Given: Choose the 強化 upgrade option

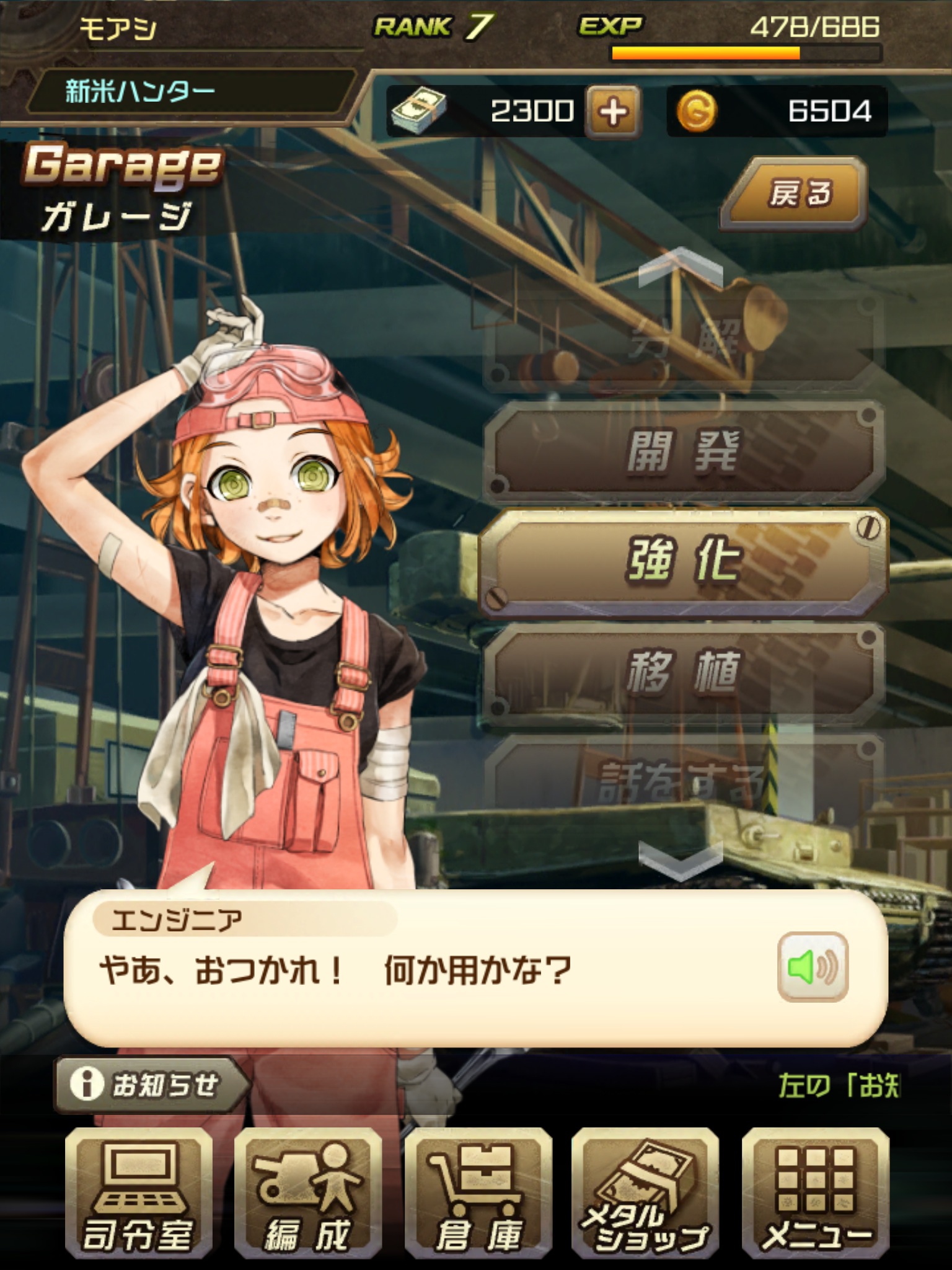Looking at the screenshot, I should pos(683,561).
